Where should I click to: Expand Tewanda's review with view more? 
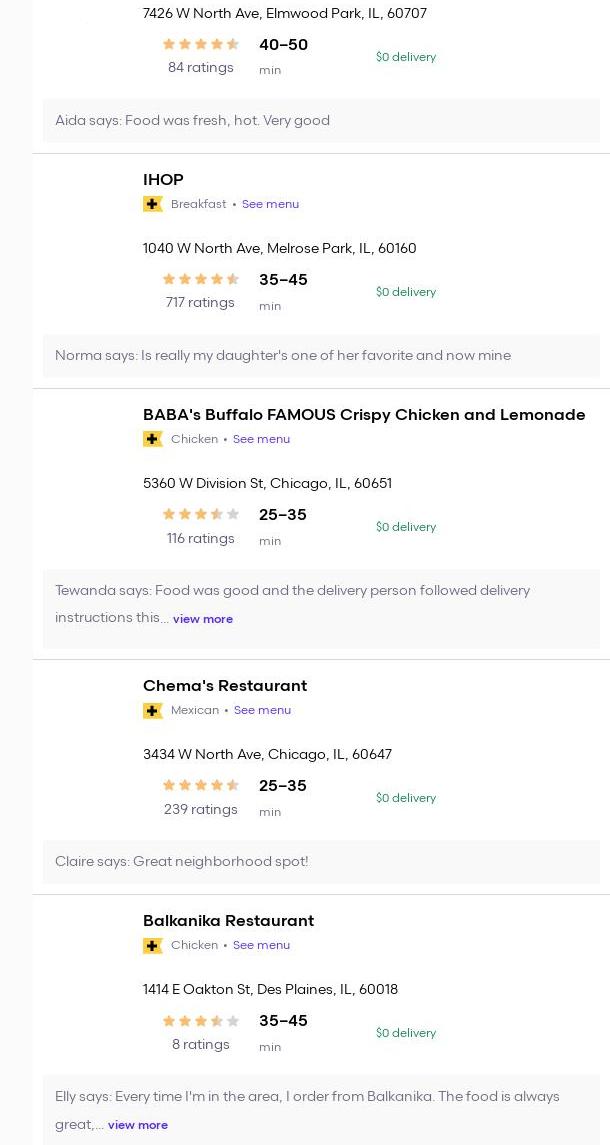tap(203, 619)
